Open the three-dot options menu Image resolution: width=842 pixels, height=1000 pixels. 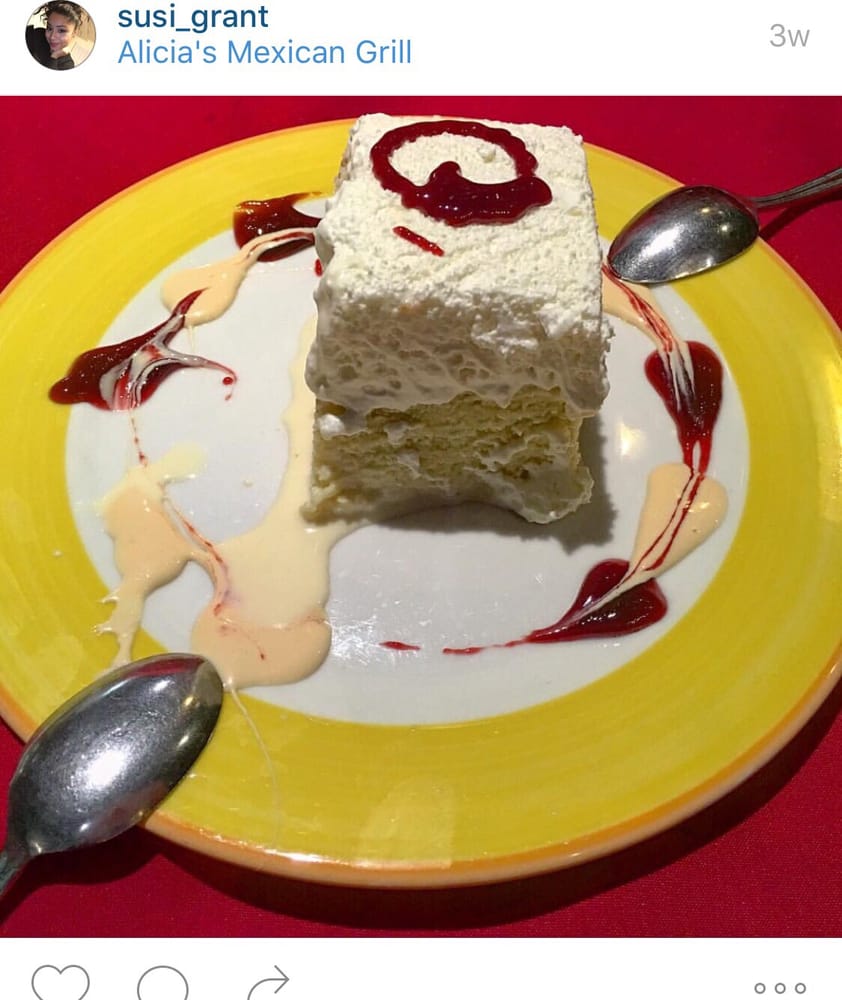coord(780,988)
